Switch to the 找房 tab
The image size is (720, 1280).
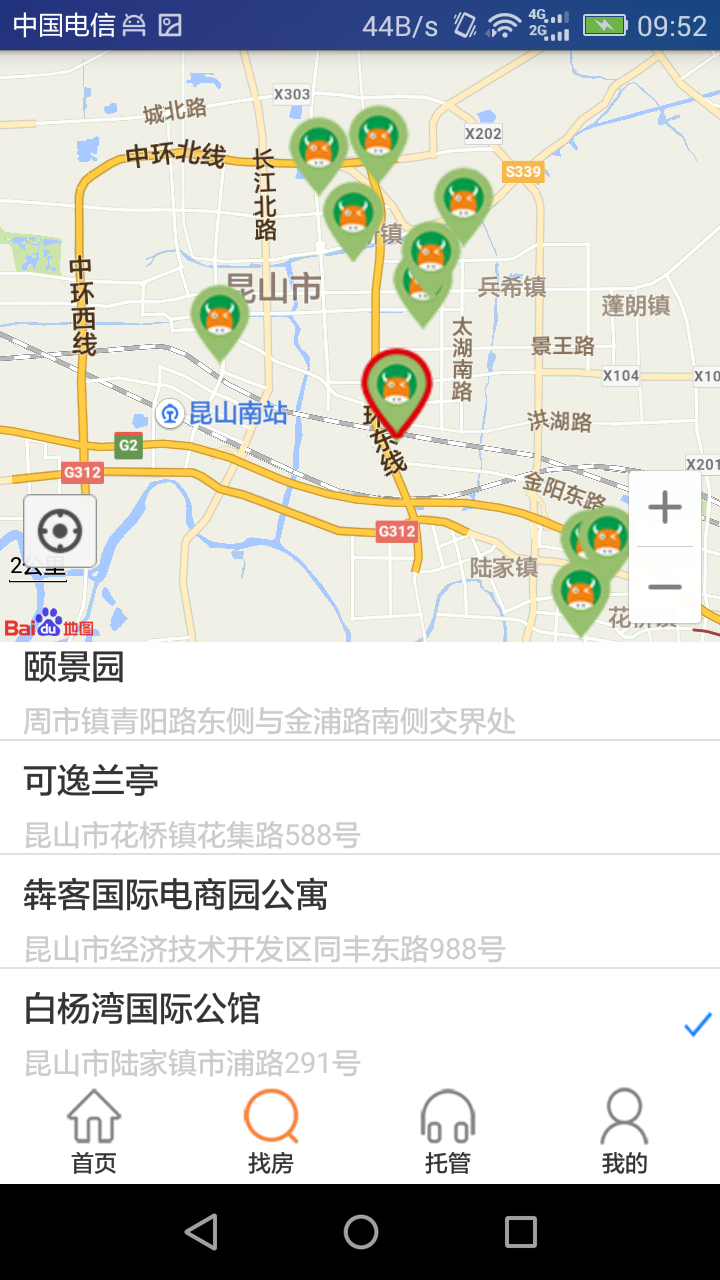271,1131
